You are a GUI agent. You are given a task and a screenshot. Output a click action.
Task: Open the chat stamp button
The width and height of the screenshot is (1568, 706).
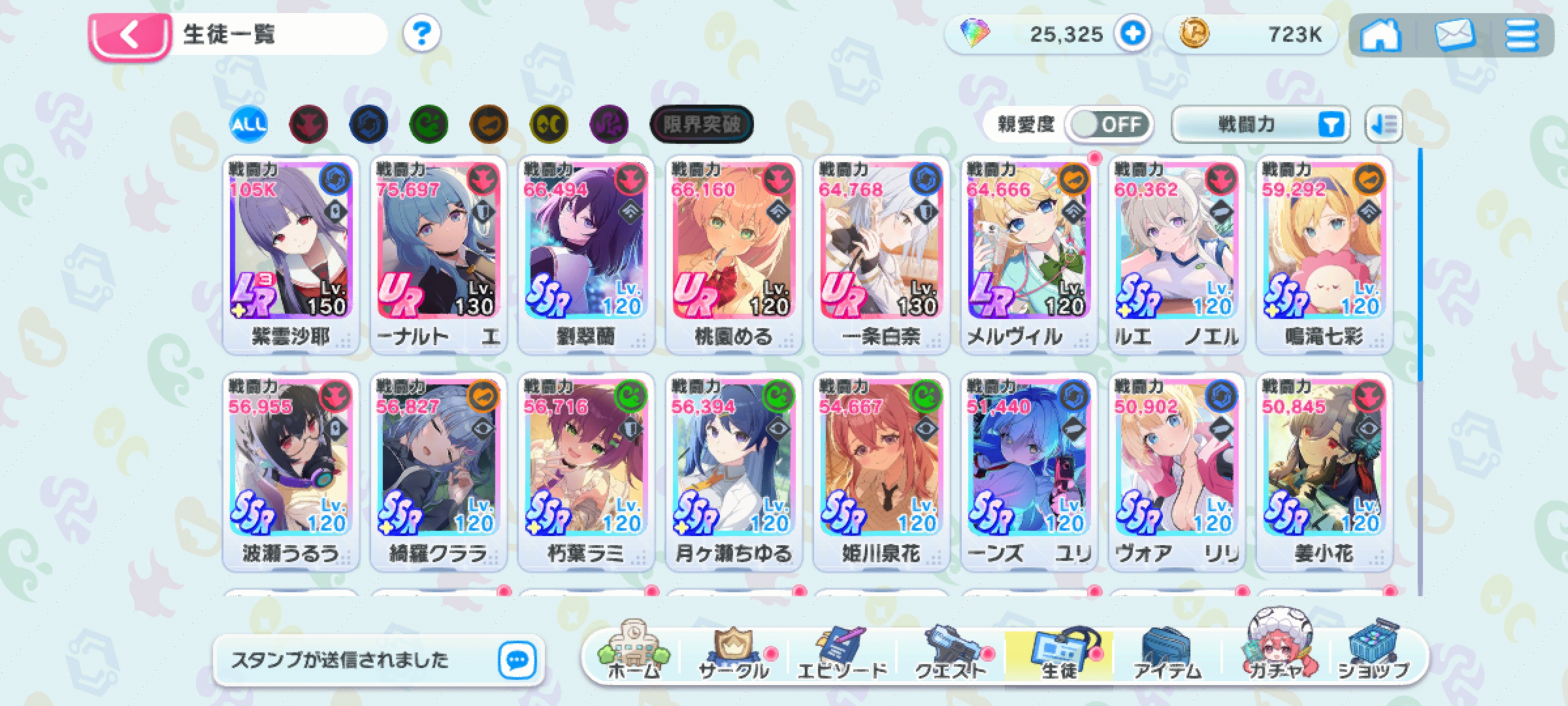517,660
